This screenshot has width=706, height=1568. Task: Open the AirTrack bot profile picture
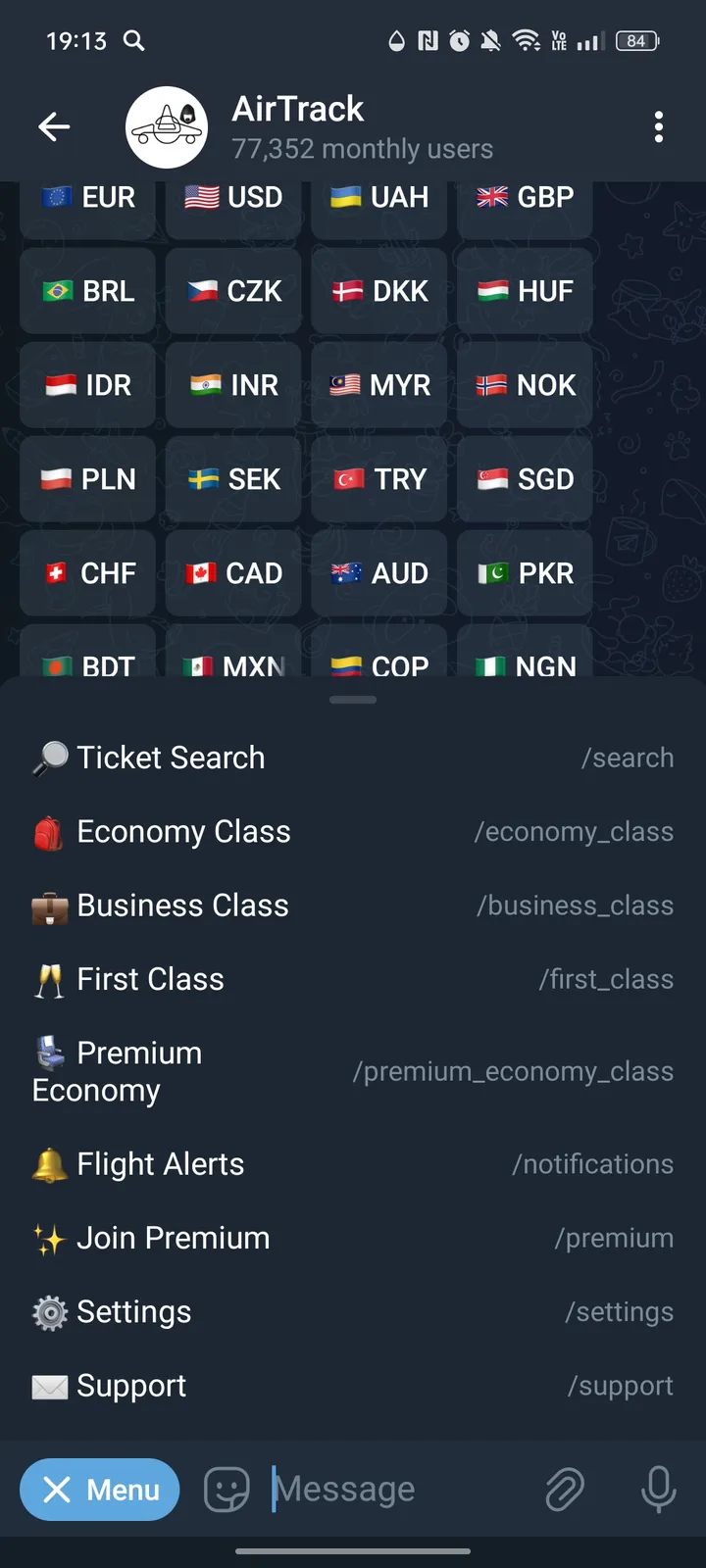point(167,126)
